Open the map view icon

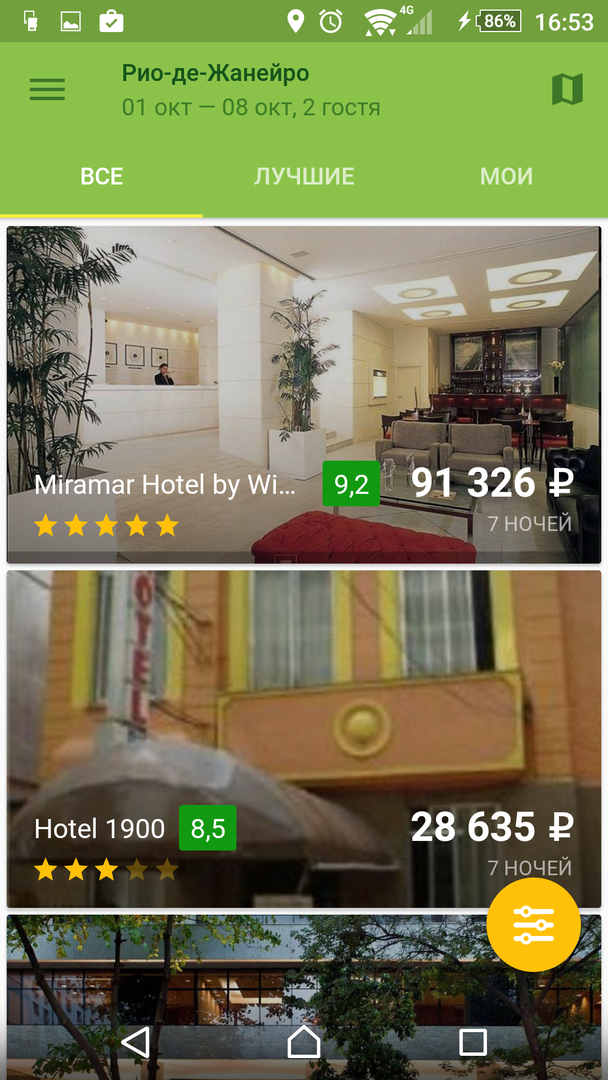point(567,90)
